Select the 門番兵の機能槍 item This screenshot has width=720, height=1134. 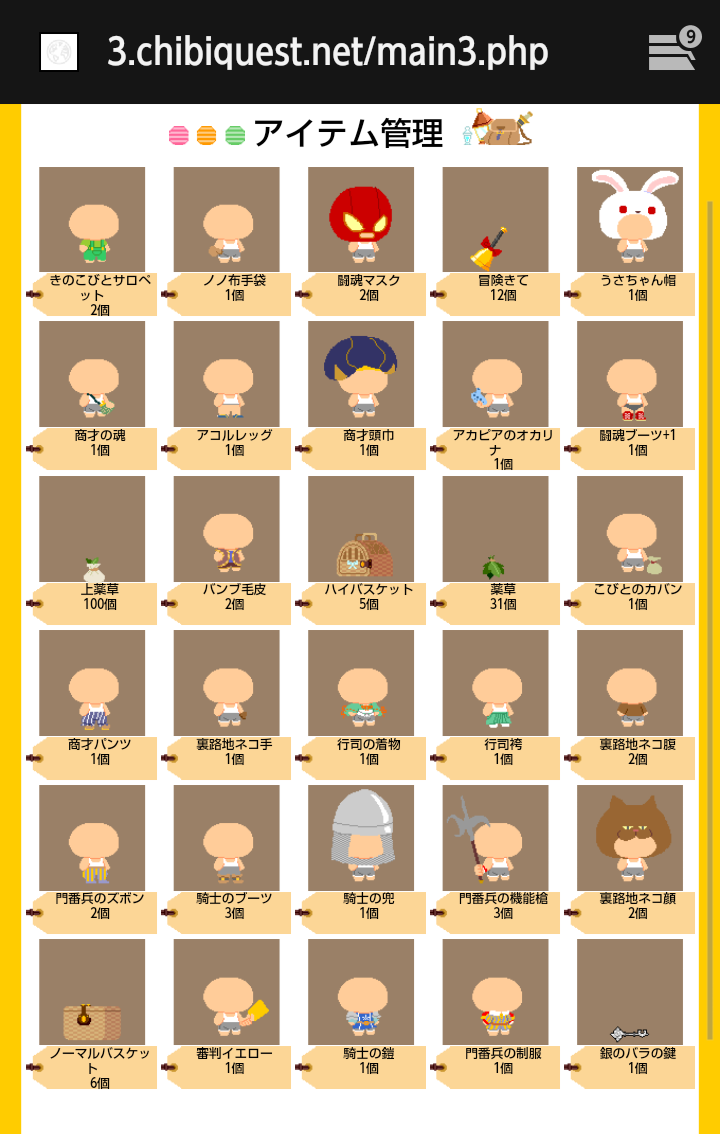coord(496,838)
